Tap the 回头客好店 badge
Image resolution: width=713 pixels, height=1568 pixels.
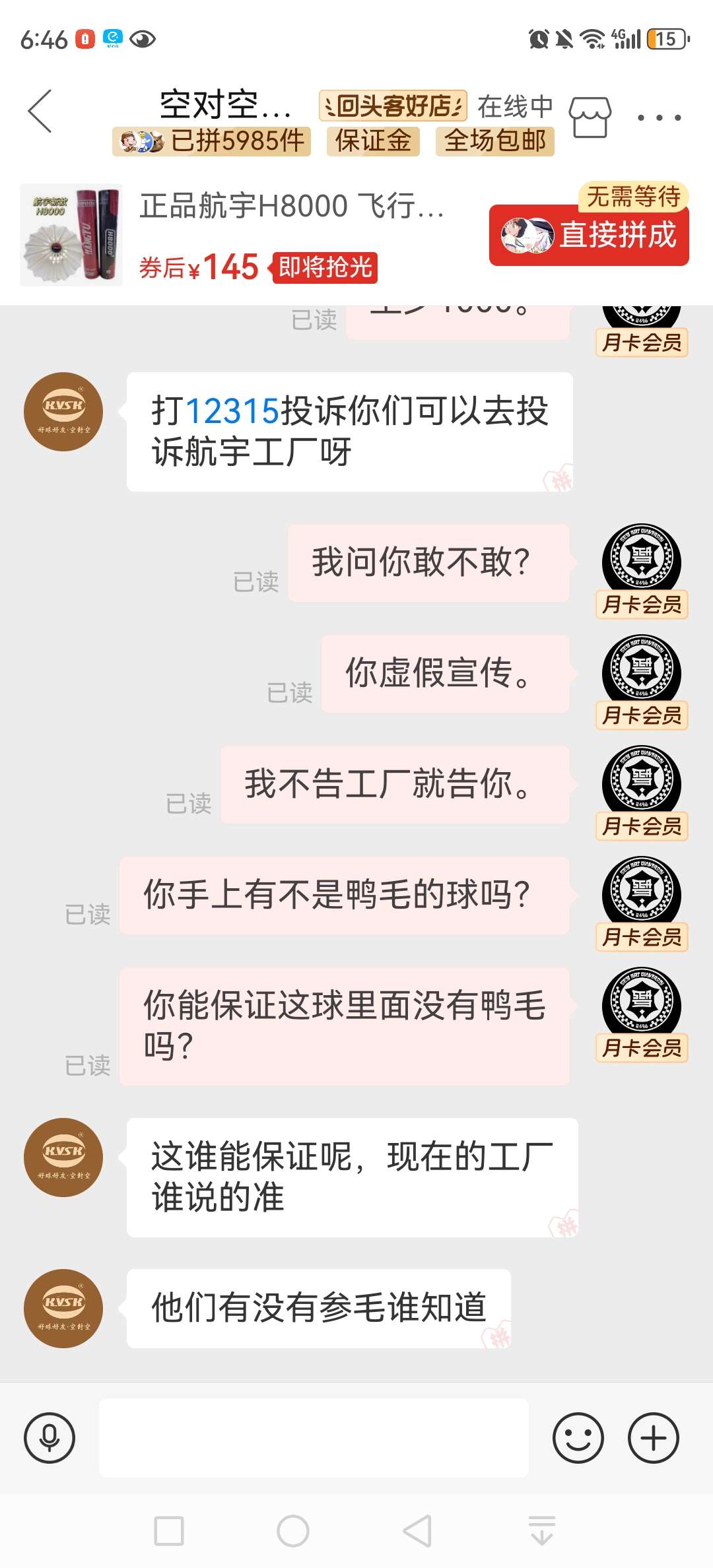pos(393,106)
